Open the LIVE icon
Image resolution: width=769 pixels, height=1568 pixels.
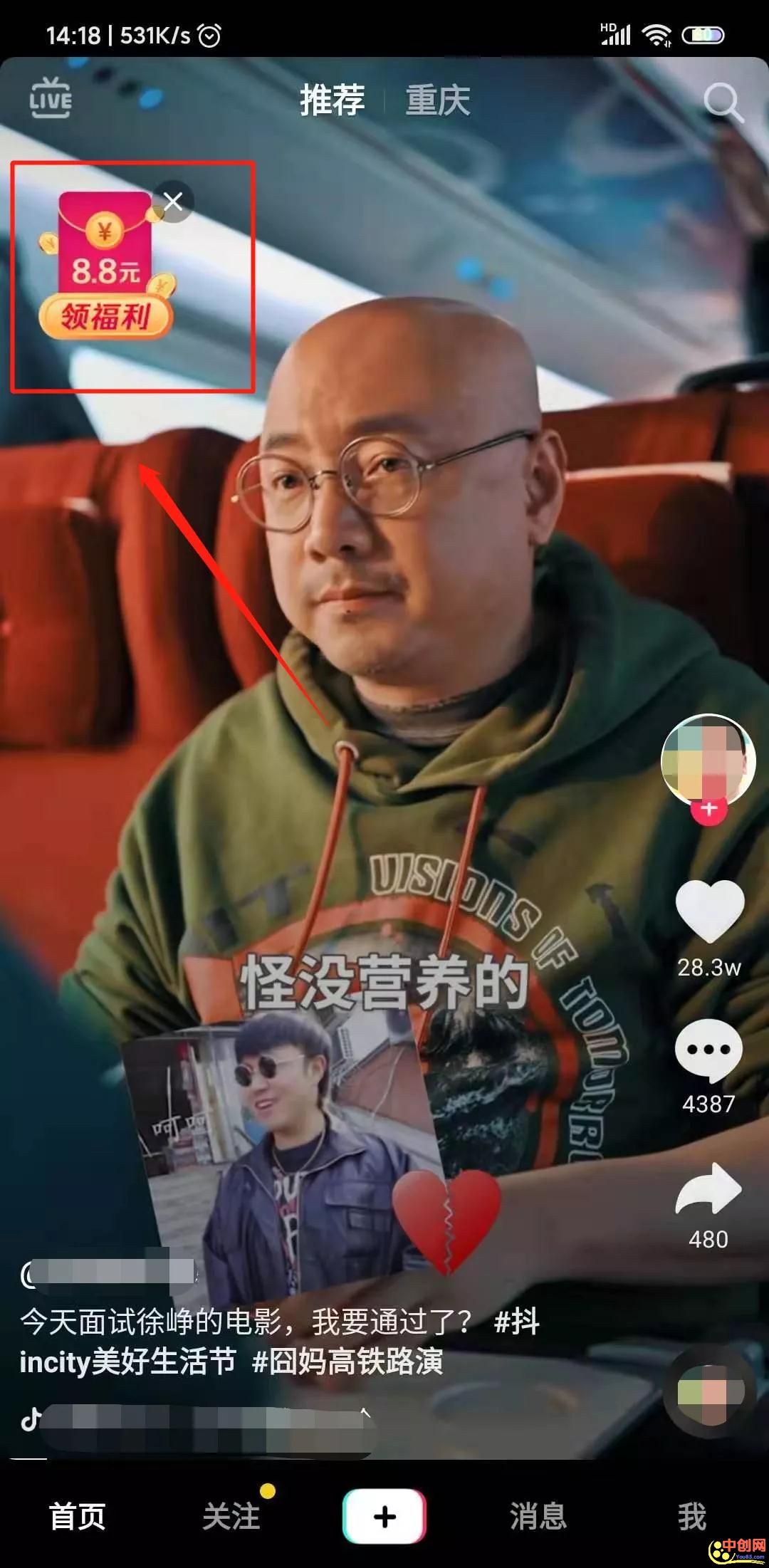[x=51, y=98]
